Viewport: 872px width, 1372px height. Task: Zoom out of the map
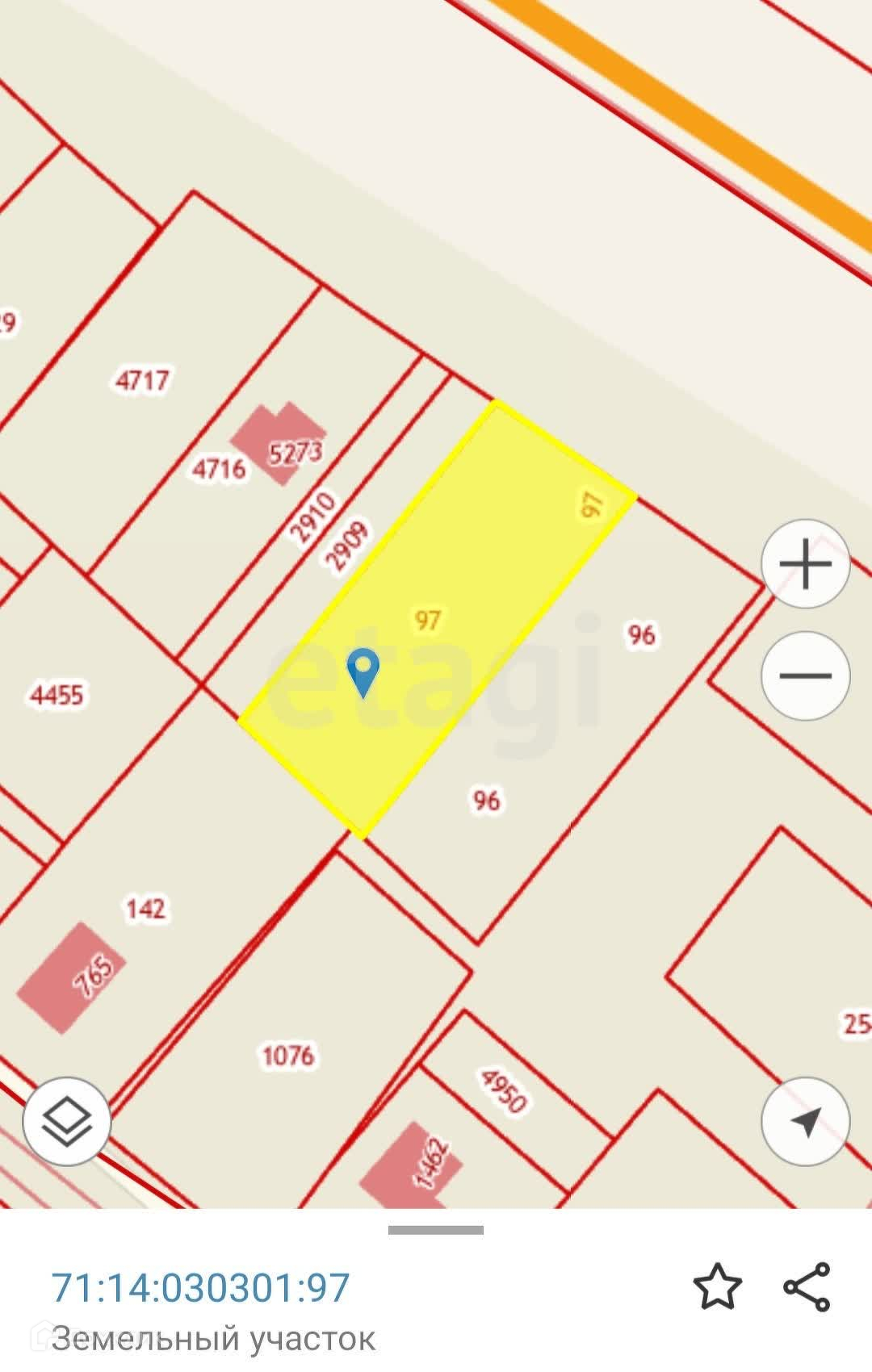point(805,676)
